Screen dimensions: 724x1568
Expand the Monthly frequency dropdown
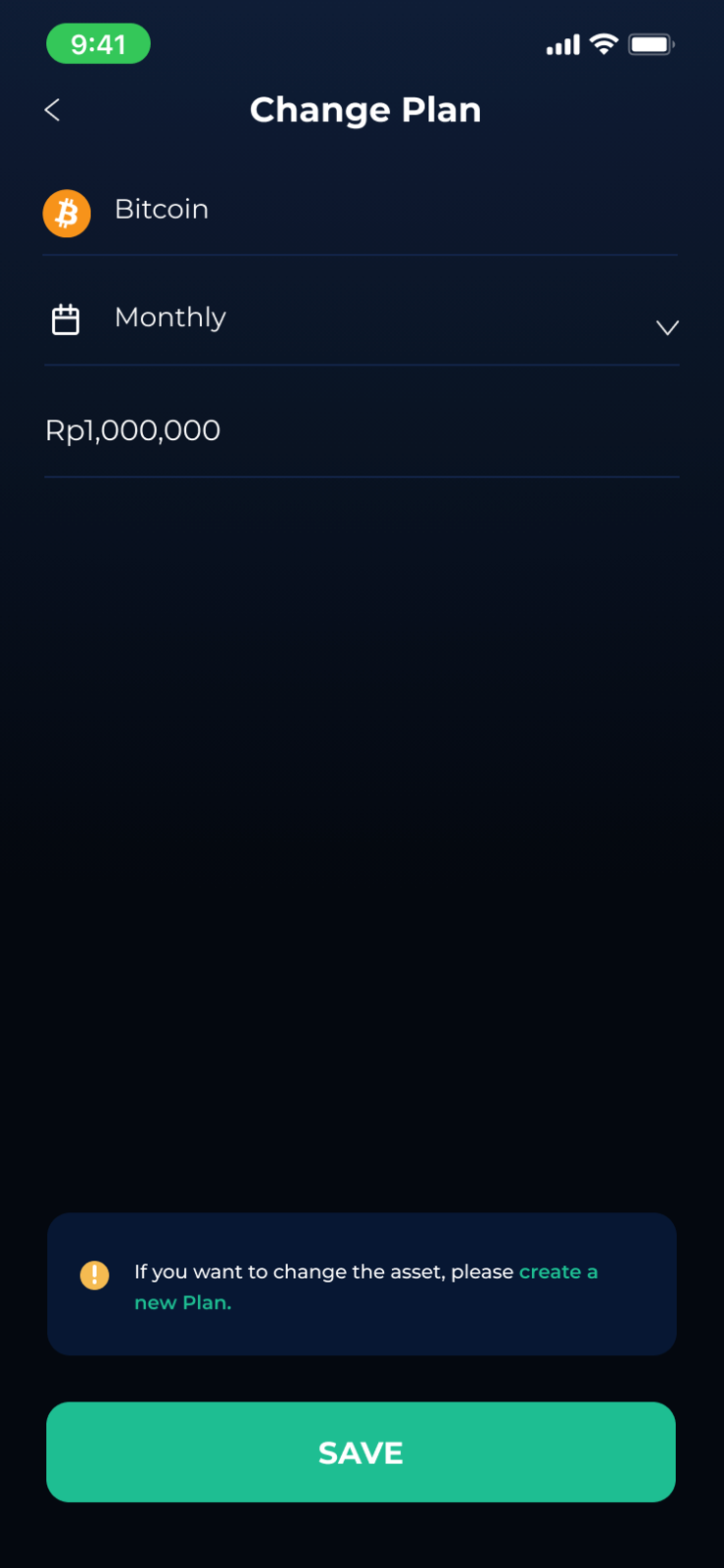361,319
